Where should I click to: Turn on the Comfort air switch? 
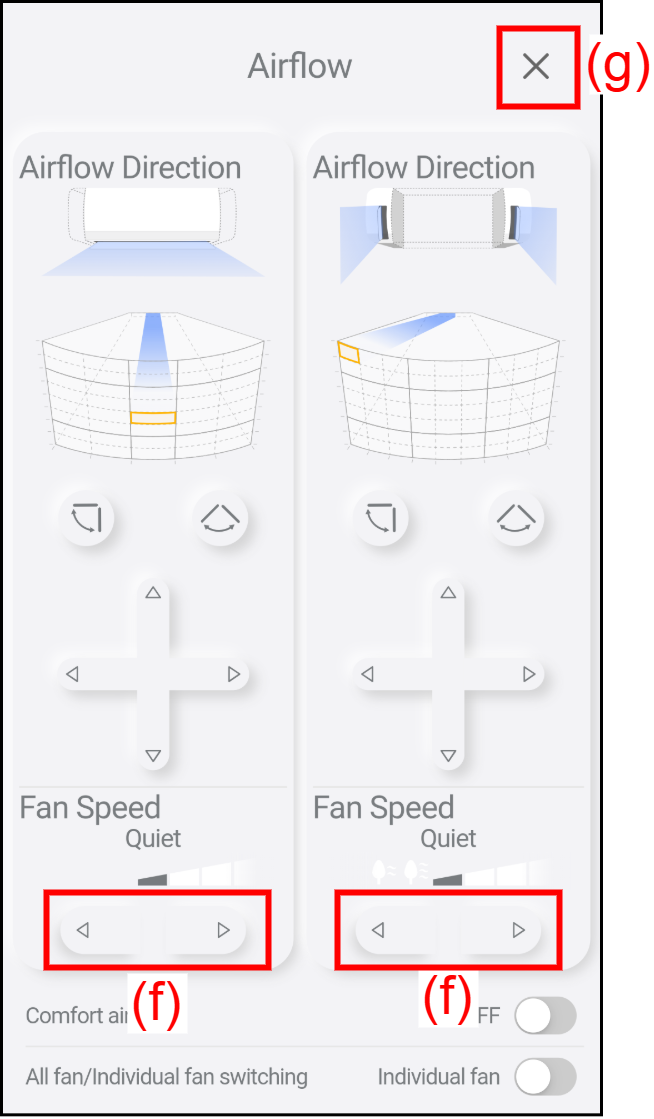point(545,1016)
